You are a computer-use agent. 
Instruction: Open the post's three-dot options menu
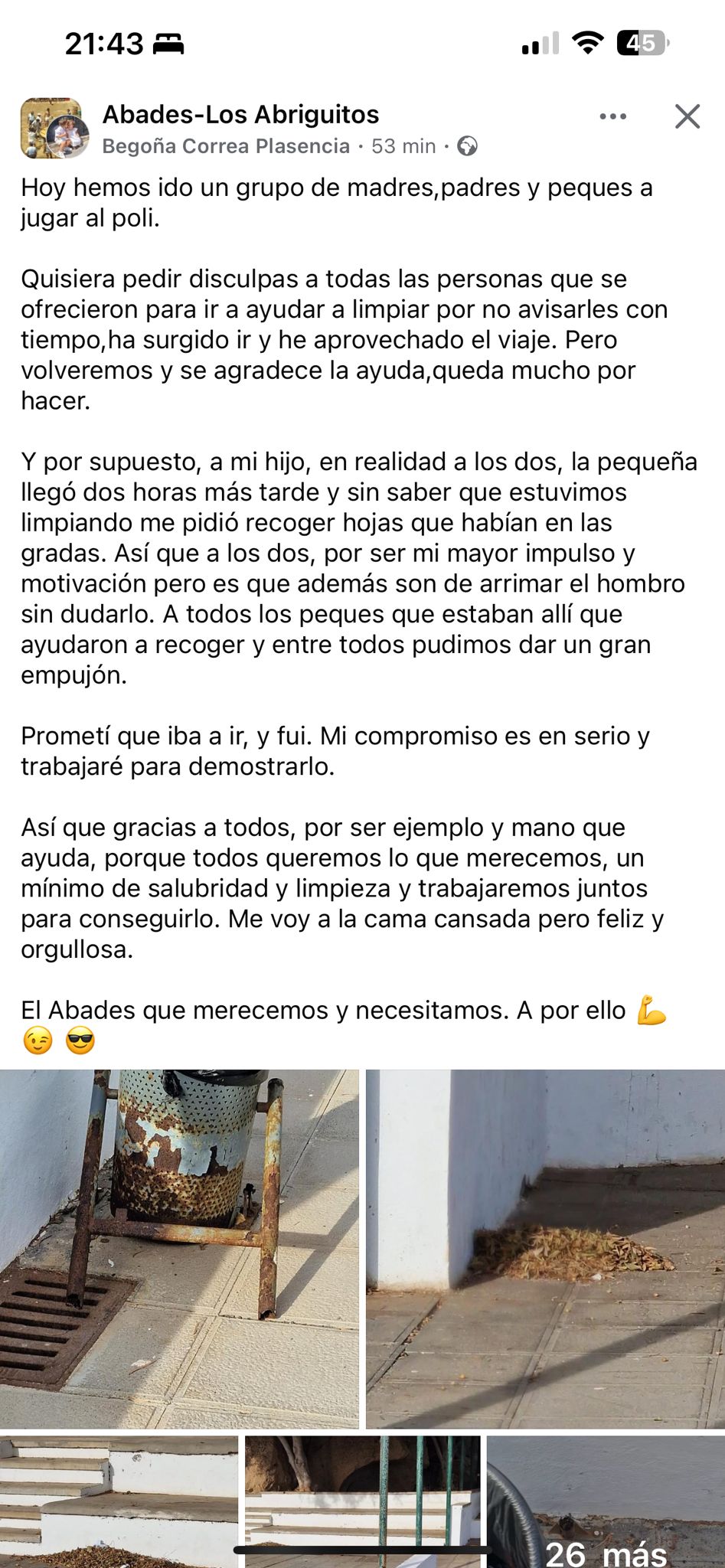point(612,116)
